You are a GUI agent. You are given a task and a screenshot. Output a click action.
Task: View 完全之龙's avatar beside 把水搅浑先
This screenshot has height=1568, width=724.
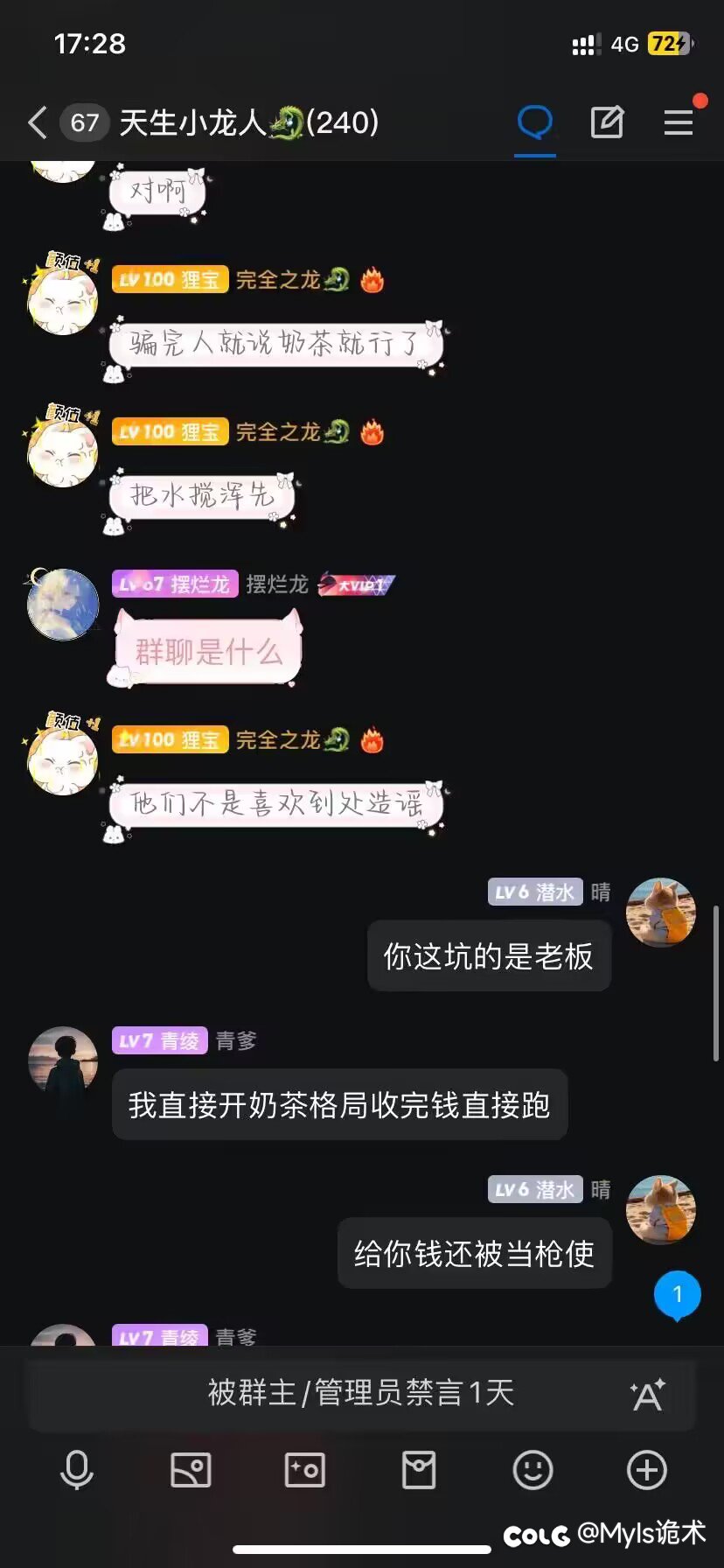[x=63, y=452]
